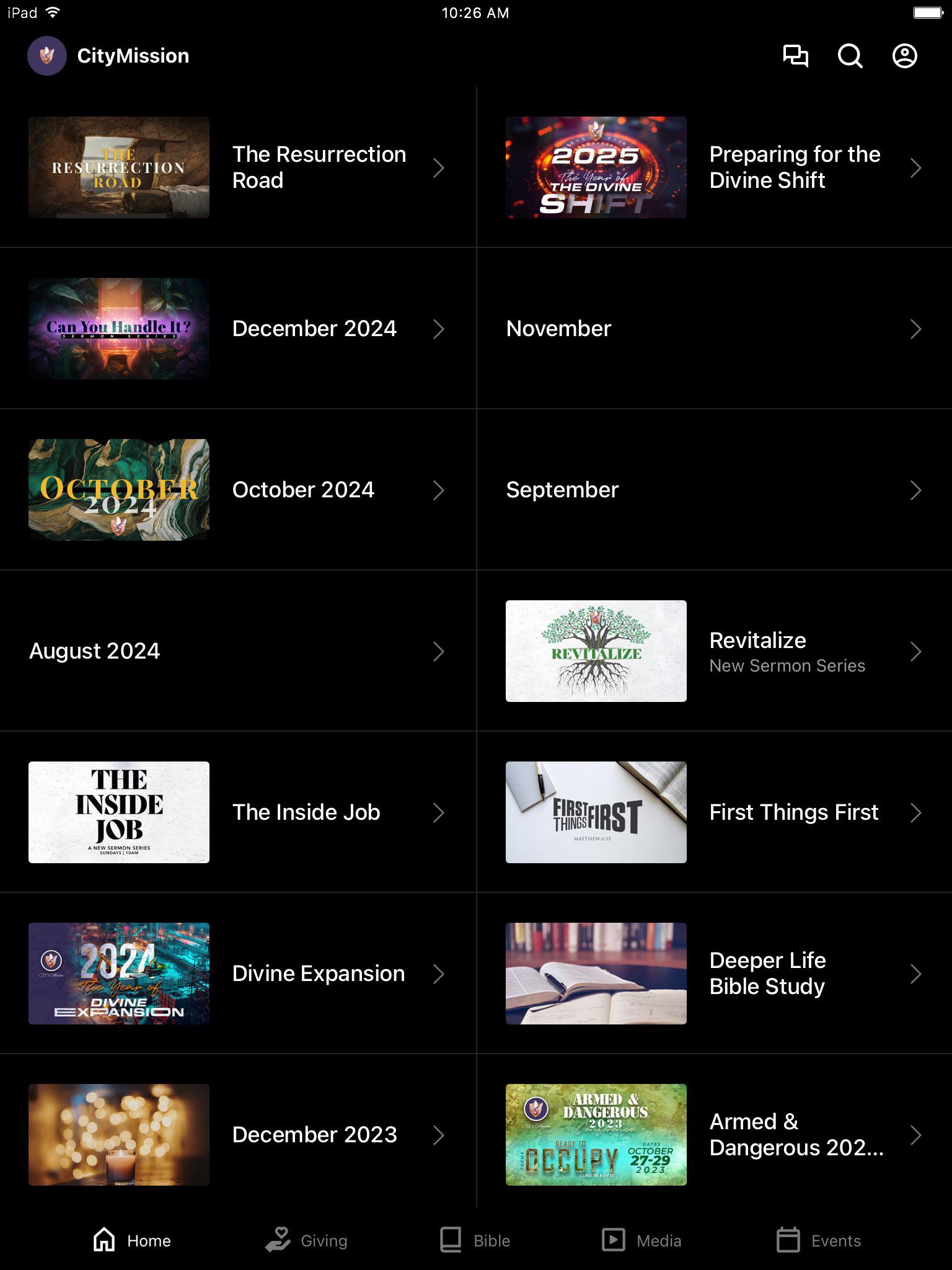
Task: Open the user profile icon
Action: pos(904,56)
